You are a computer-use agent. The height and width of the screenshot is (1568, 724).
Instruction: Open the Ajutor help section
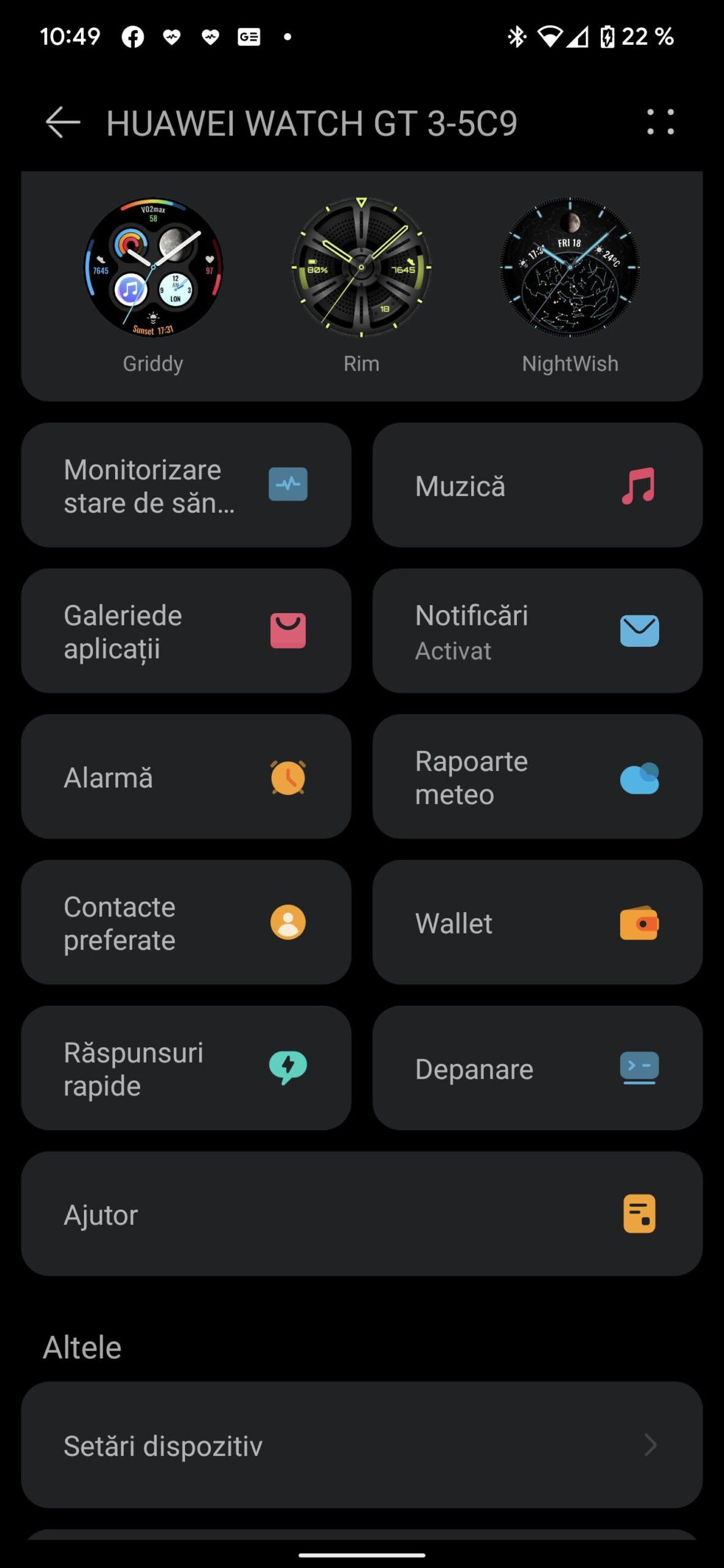coord(361,1214)
